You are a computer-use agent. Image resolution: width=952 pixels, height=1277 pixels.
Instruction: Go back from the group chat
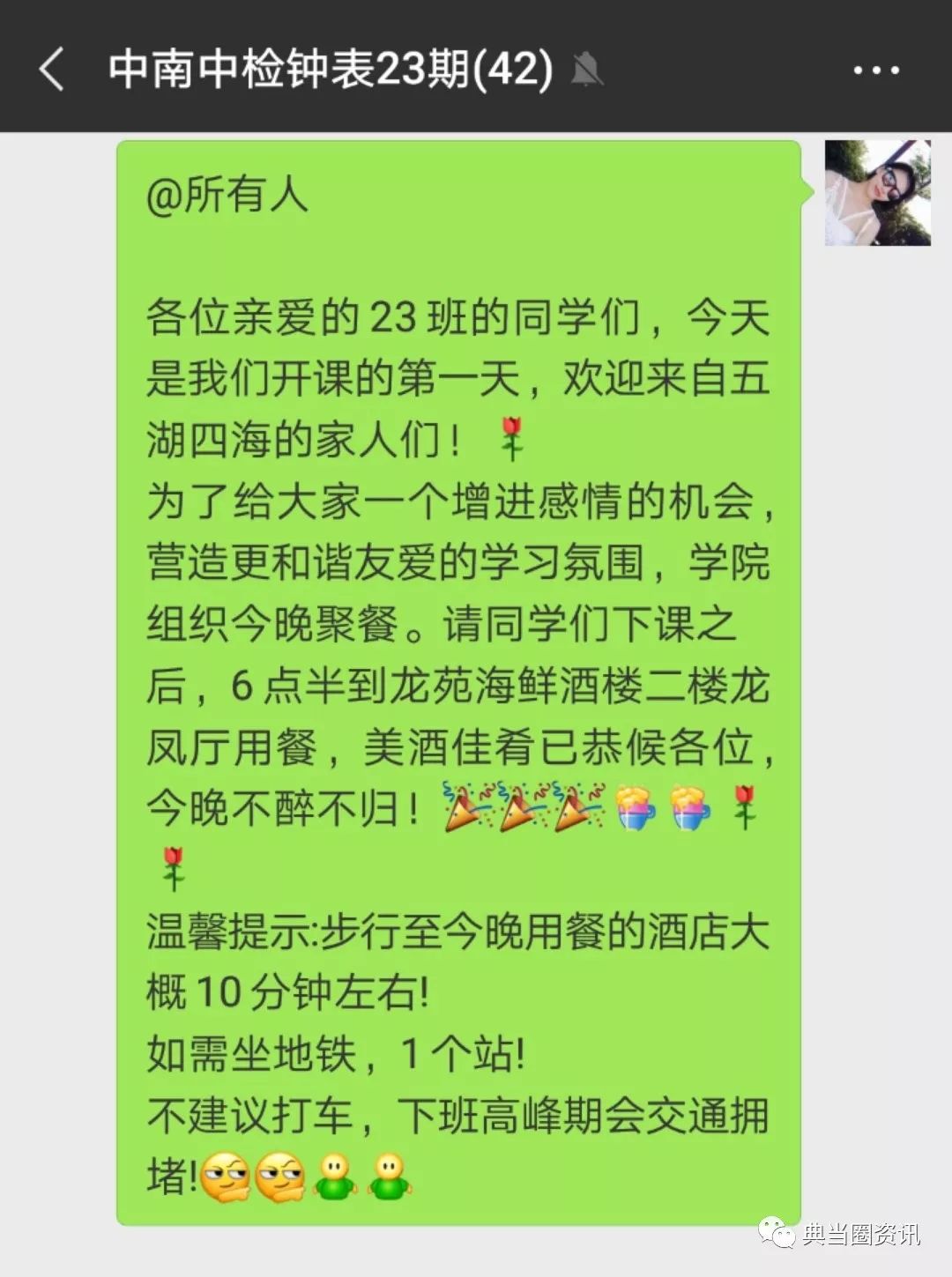(x=52, y=69)
